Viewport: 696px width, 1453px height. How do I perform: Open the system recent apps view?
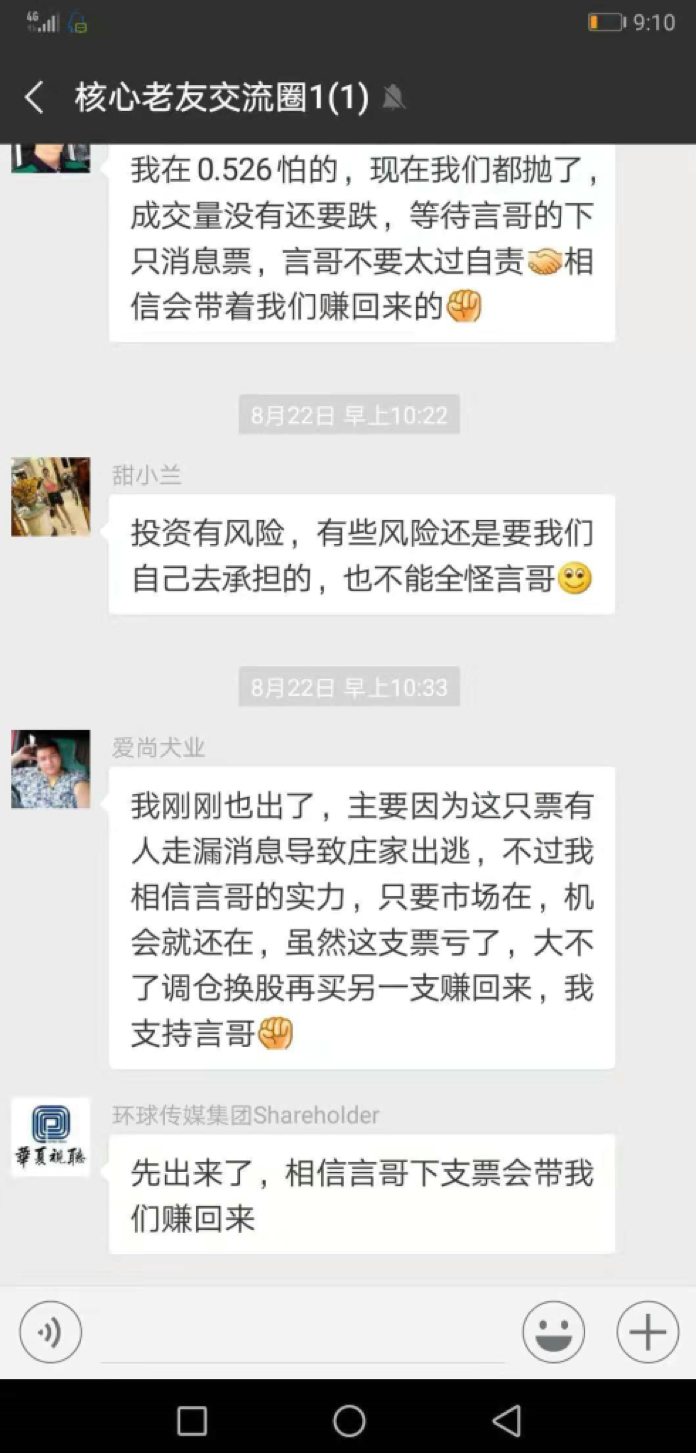point(192,1420)
